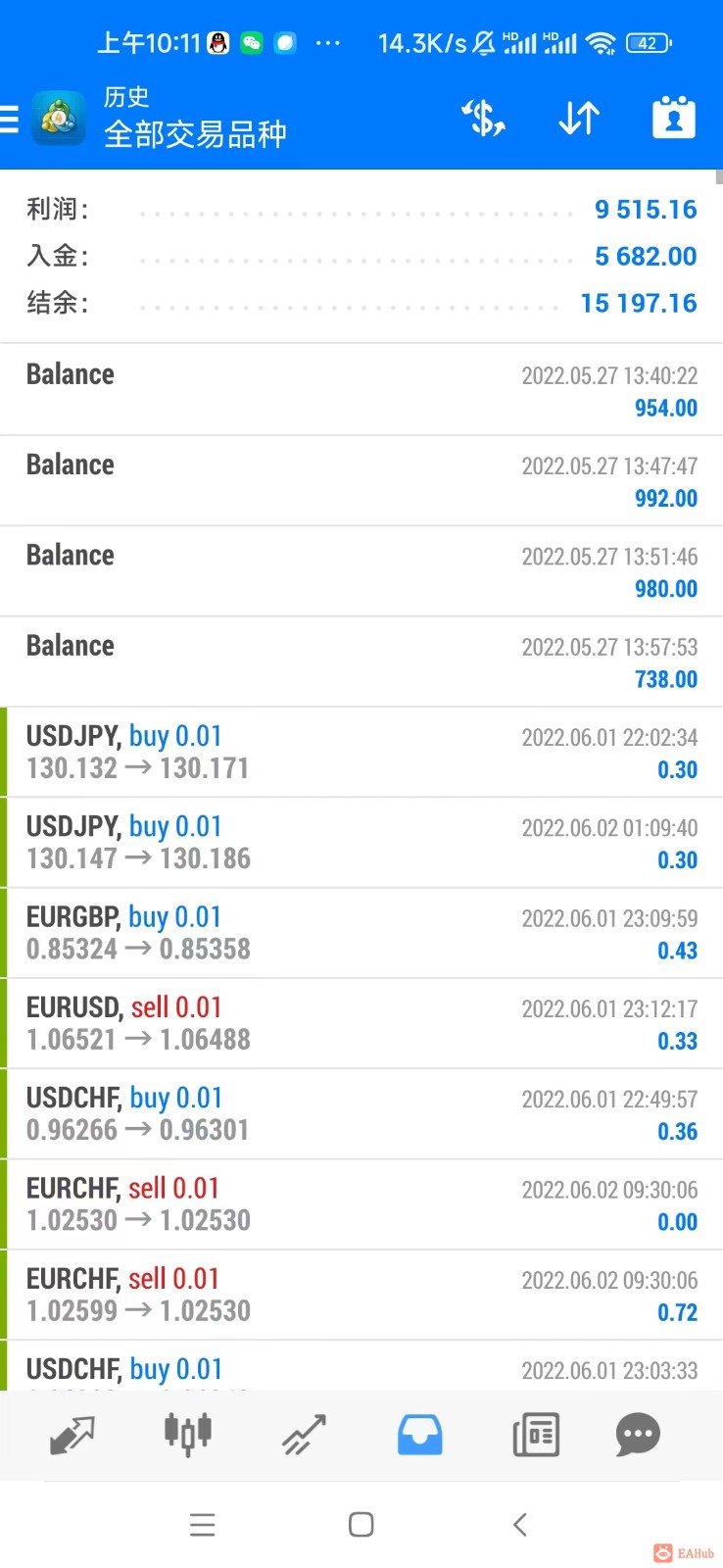The height and width of the screenshot is (1568, 723).
Task: Expand the USDCHF trade with 0.36 profit
Action: pos(361,1113)
